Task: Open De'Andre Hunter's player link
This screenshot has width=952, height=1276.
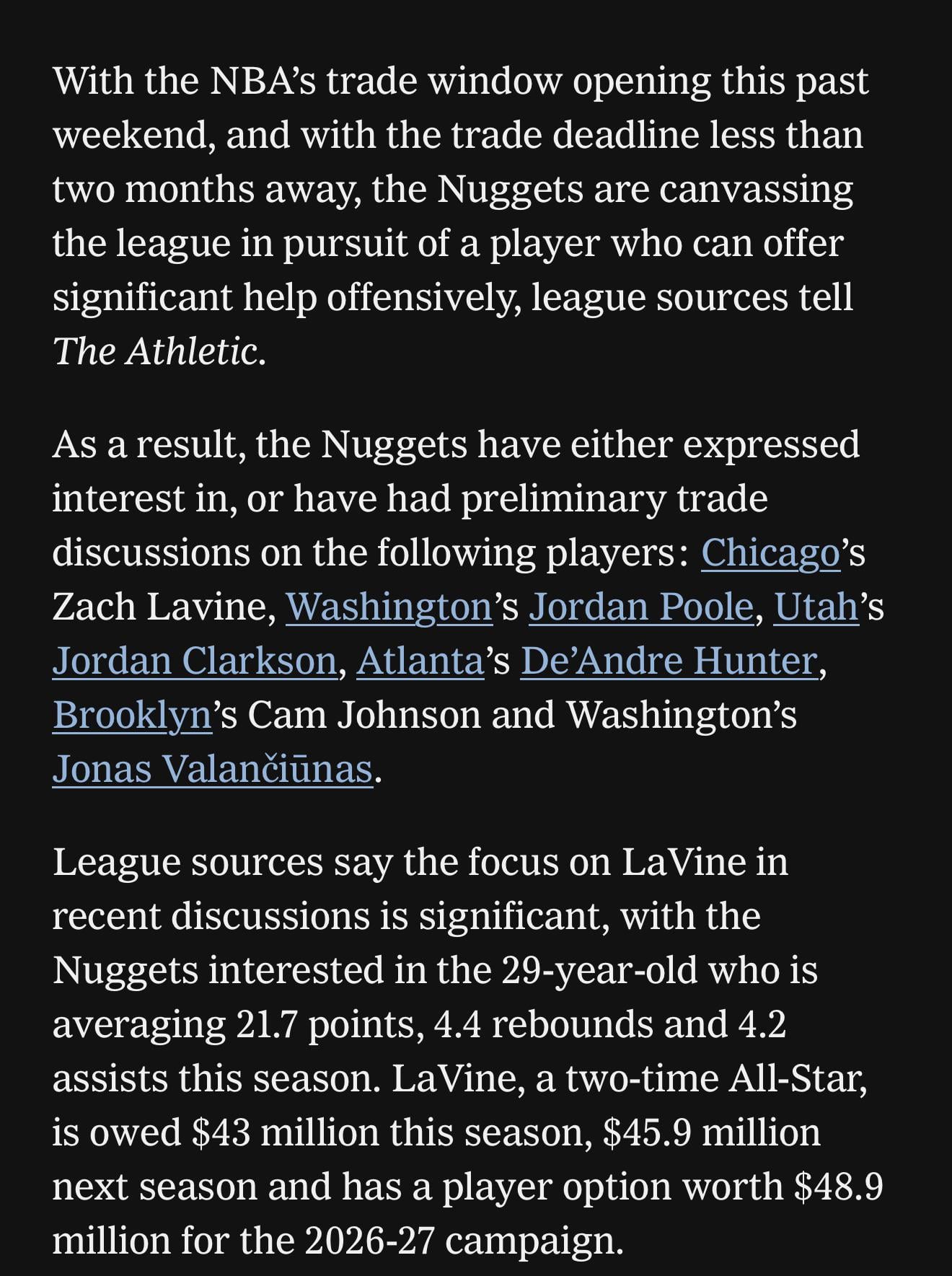Action: [x=669, y=661]
